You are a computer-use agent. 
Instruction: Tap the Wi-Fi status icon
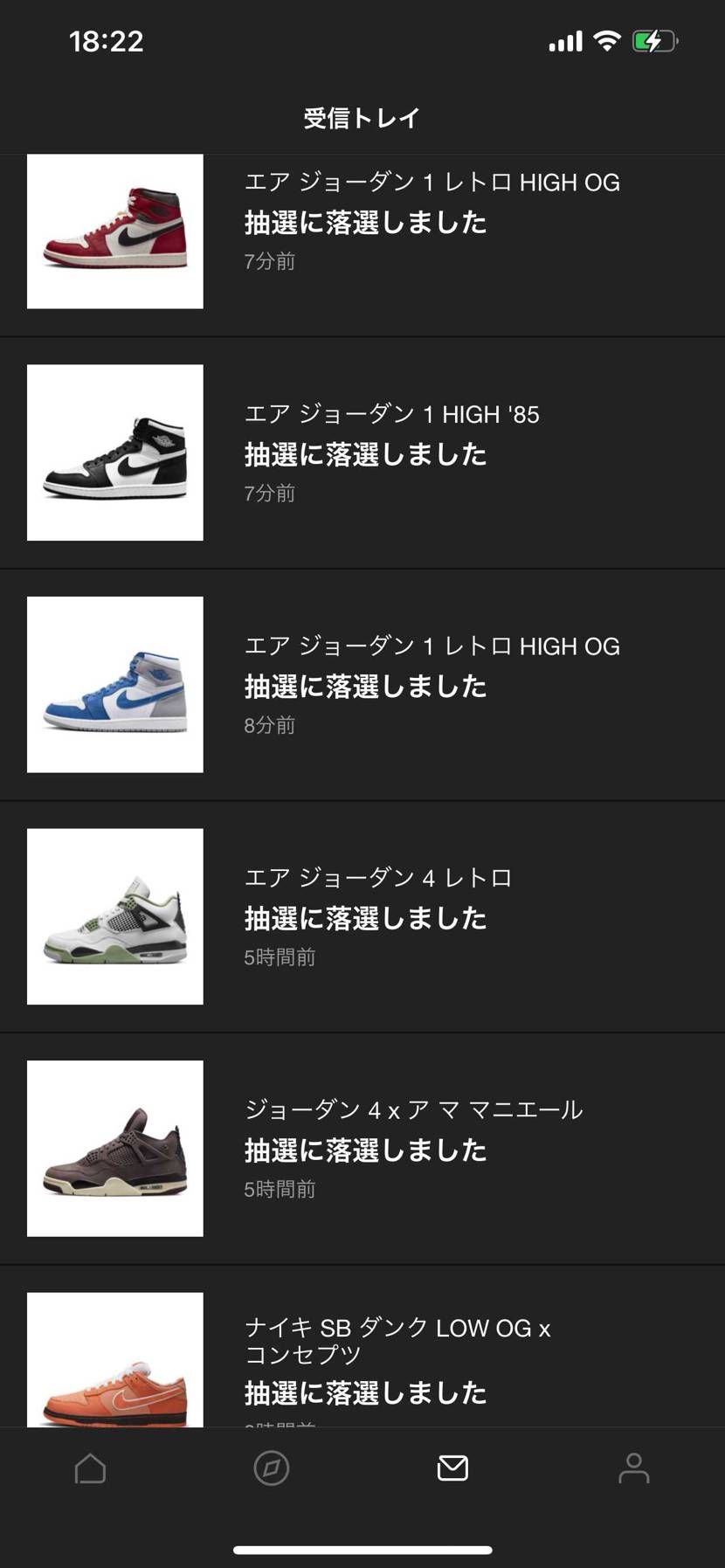tap(606, 39)
